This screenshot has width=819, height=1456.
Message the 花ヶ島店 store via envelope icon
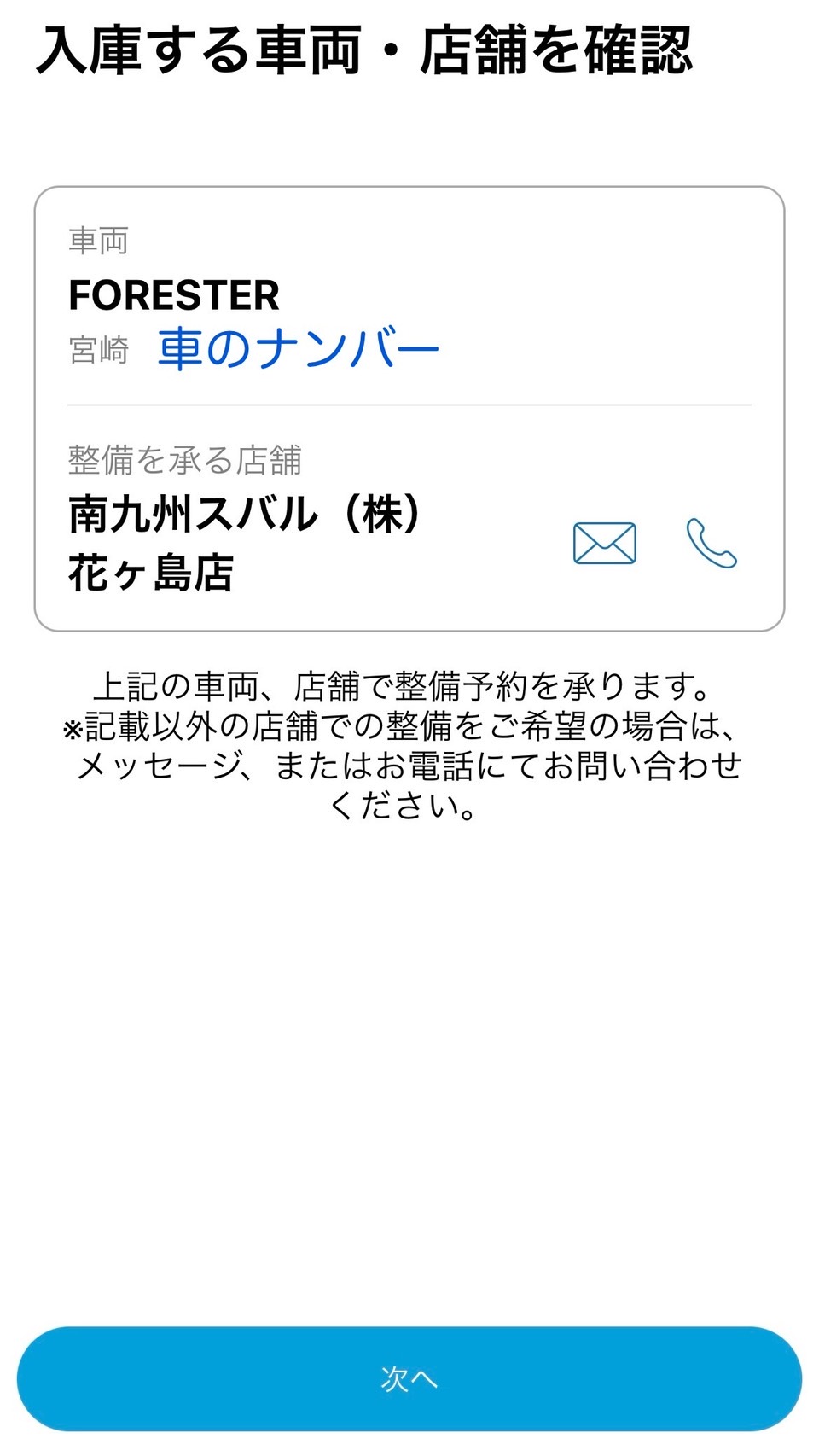pos(604,544)
